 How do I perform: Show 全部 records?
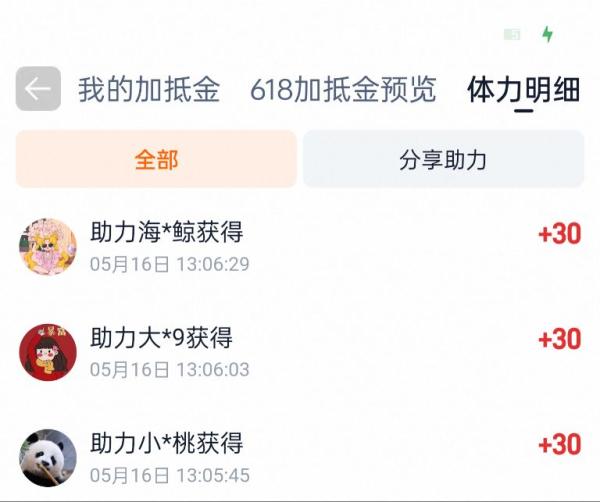(156, 159)
